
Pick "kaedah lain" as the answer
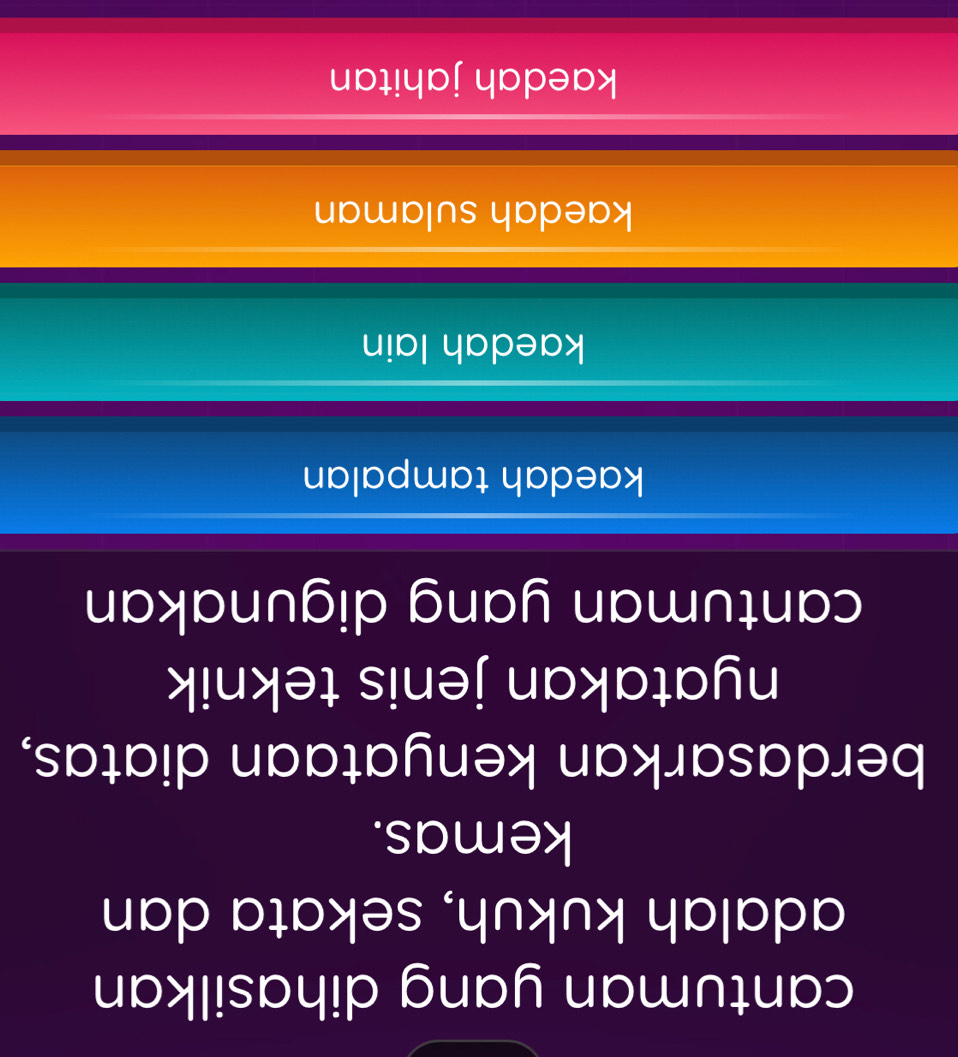click(x=476, y=346)
